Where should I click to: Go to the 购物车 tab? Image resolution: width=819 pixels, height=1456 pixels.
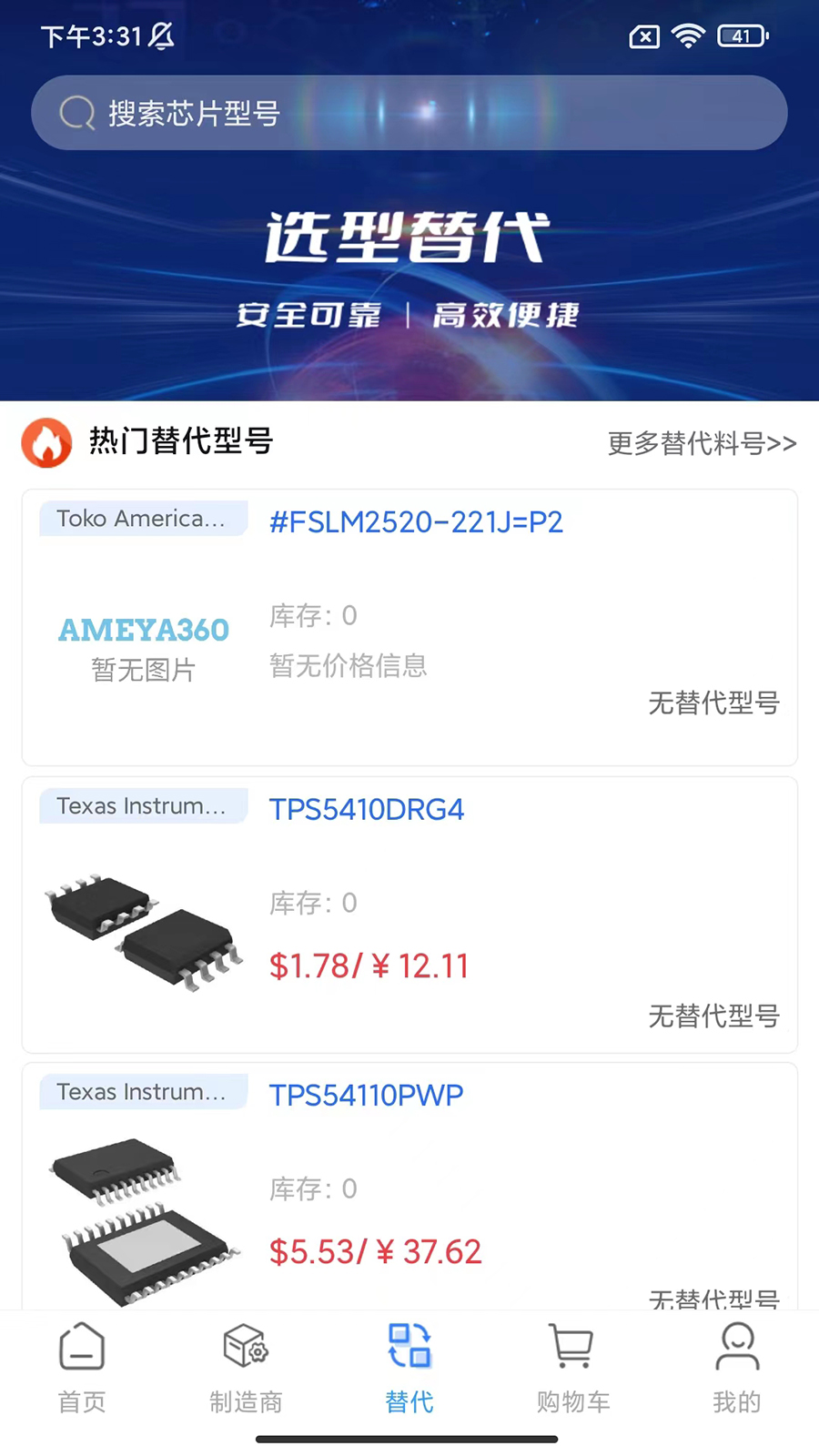coord(573,1368)
